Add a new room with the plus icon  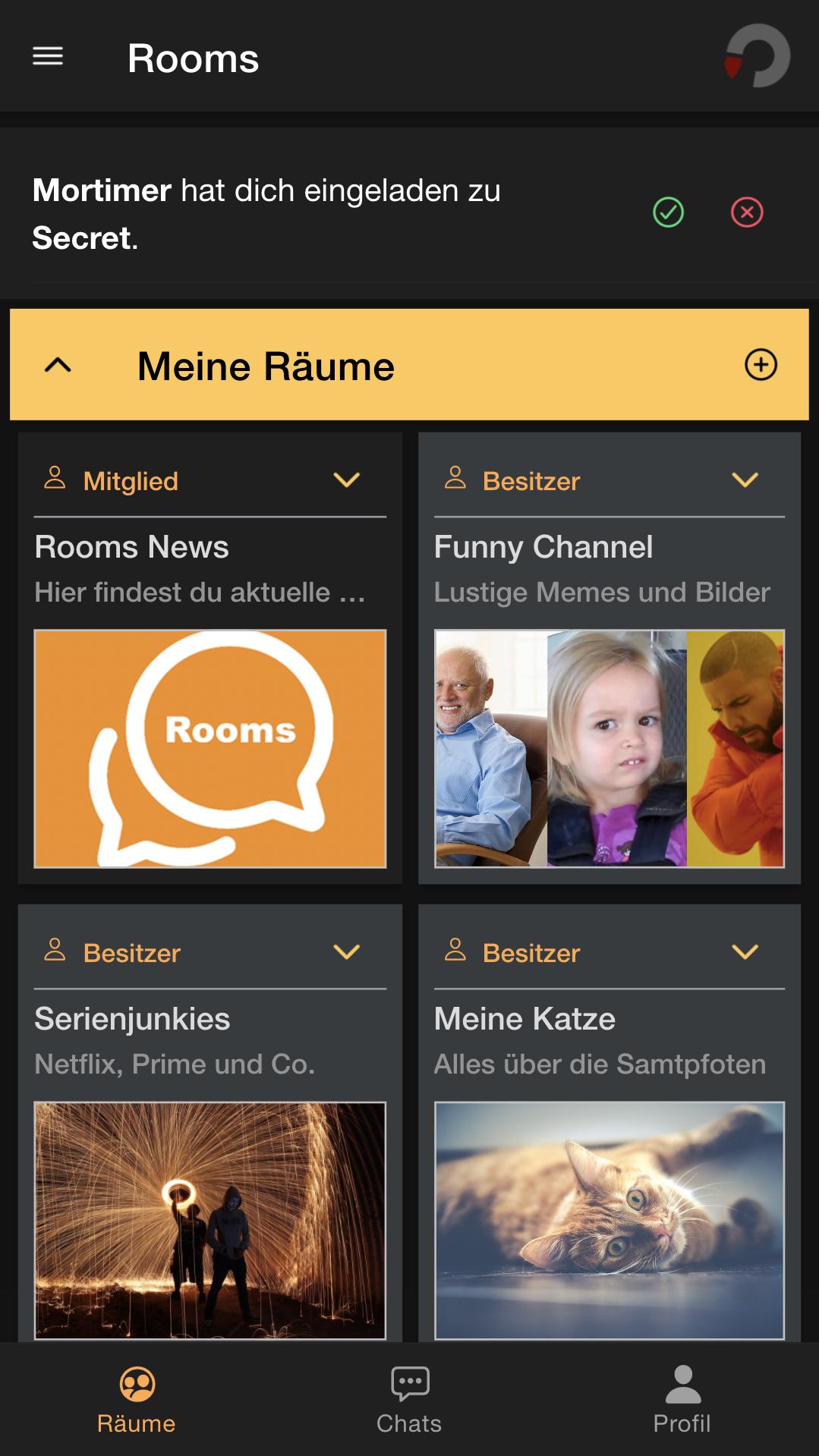(x=761, y=365)
